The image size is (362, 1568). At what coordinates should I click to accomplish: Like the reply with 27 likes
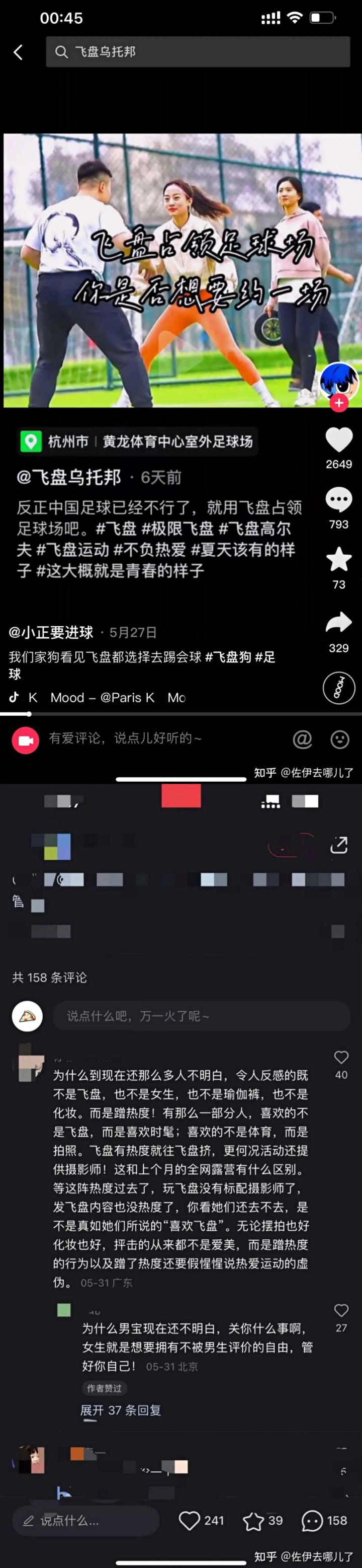[341, 1310]
